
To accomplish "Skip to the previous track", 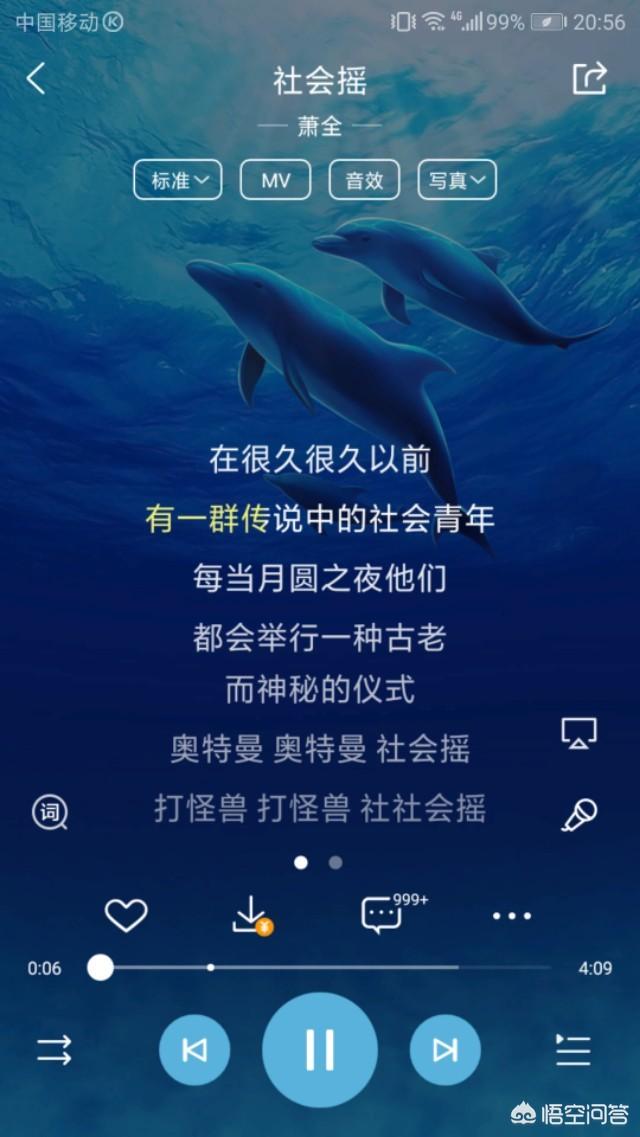I will point(194,1049).
